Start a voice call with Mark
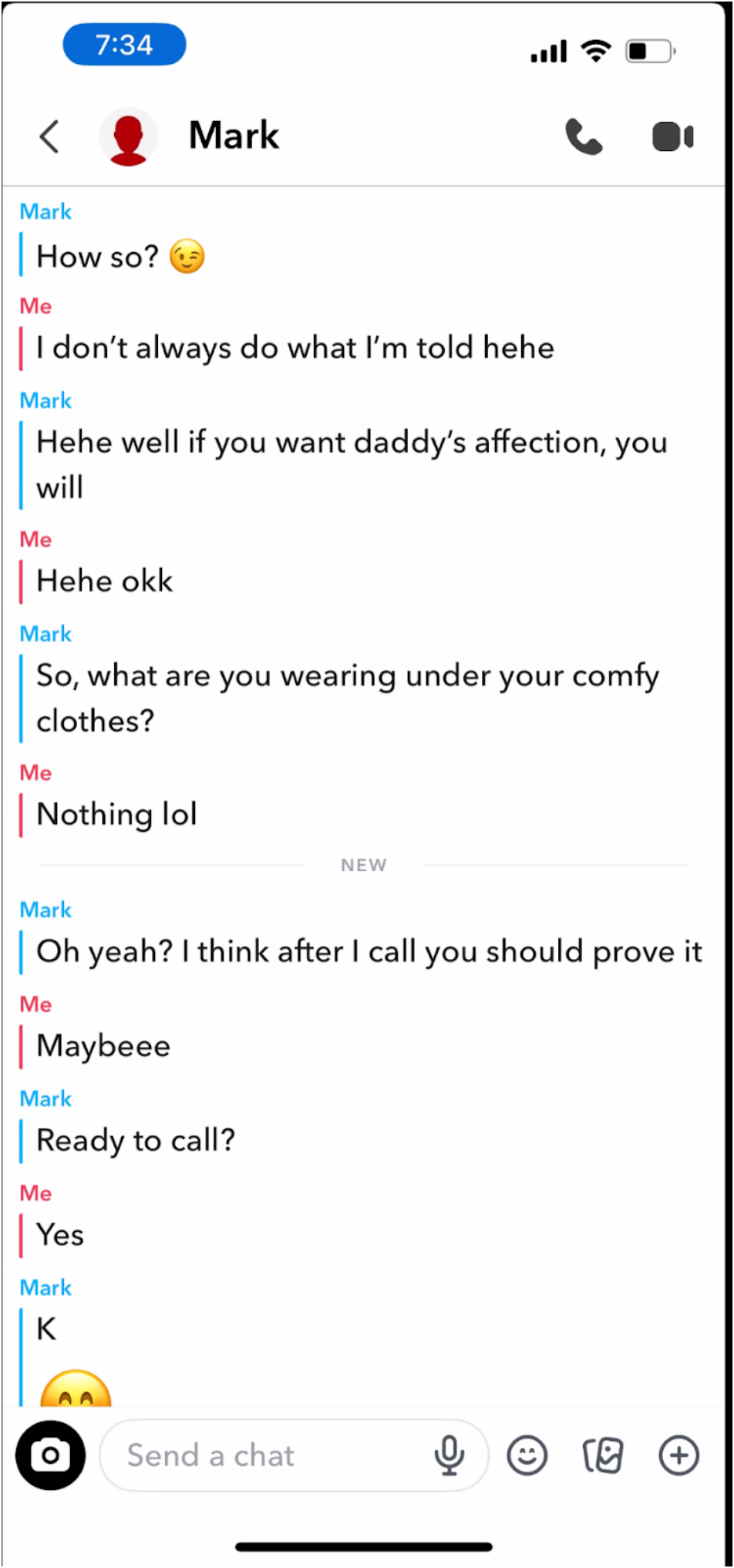Viewport: 734px width, 1568px height. [x=584, y=137]
